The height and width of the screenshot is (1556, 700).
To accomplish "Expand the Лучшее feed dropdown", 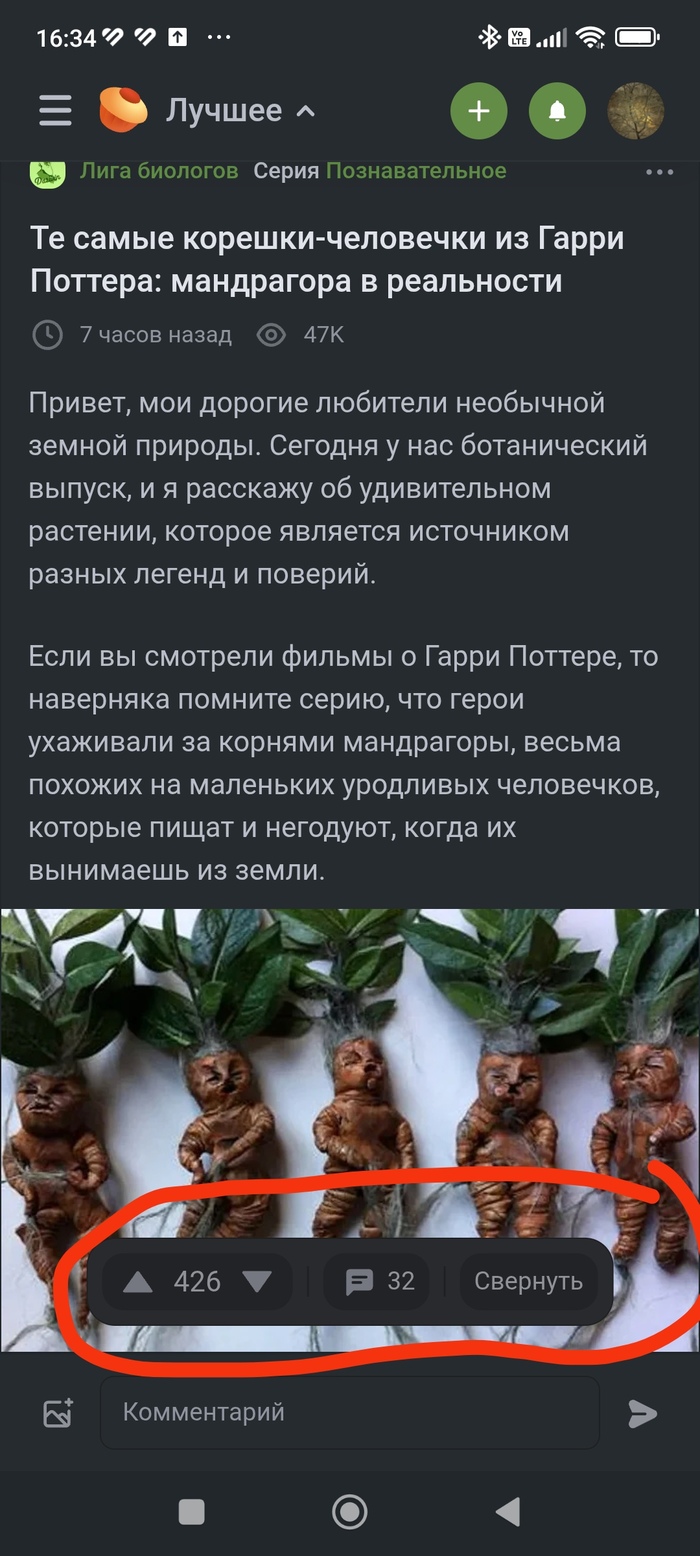I will pos(240,110).
